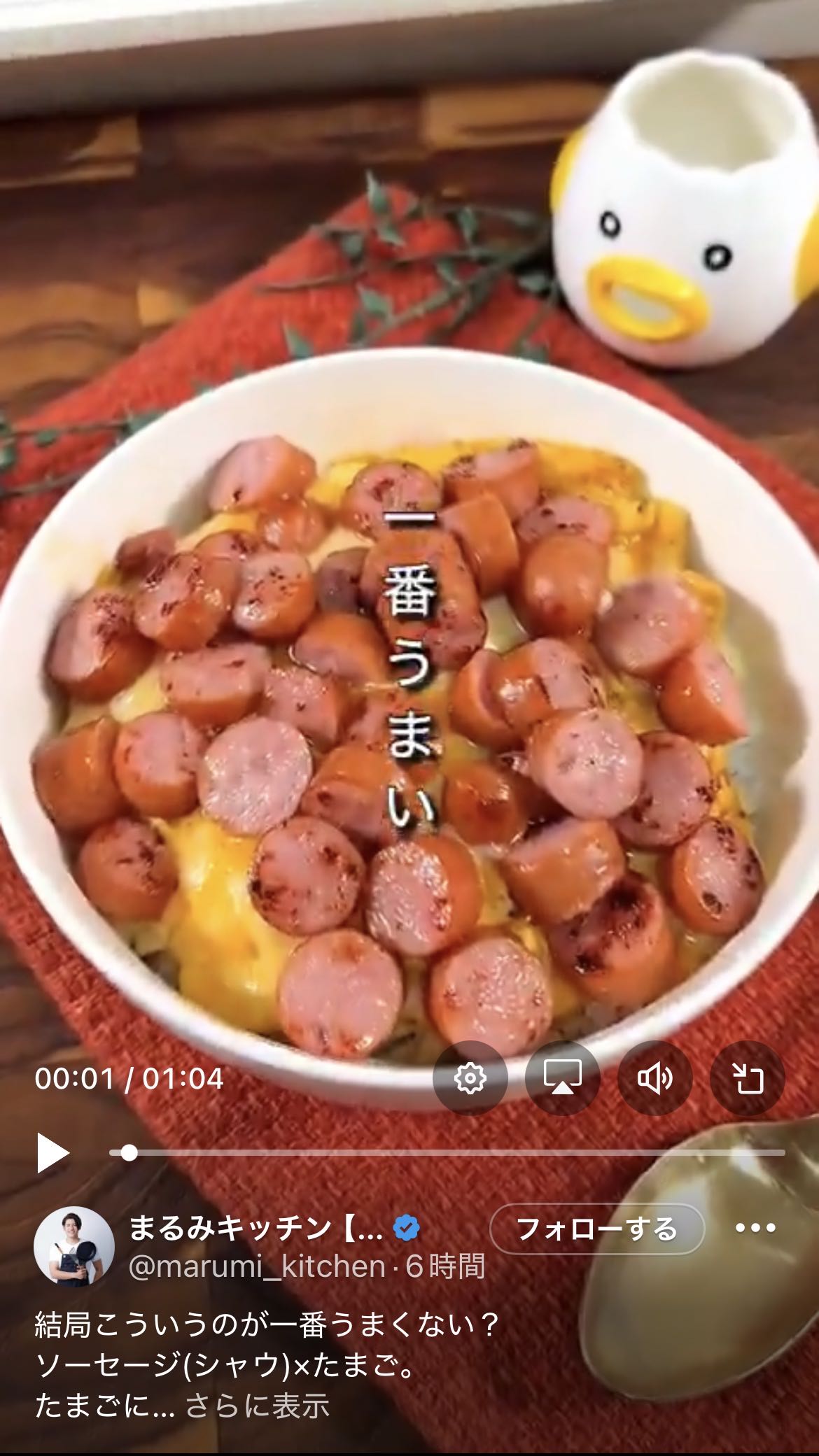Open まるみキッチン profile picture
819x1456 pixels.
click(x=74, y=1246)
